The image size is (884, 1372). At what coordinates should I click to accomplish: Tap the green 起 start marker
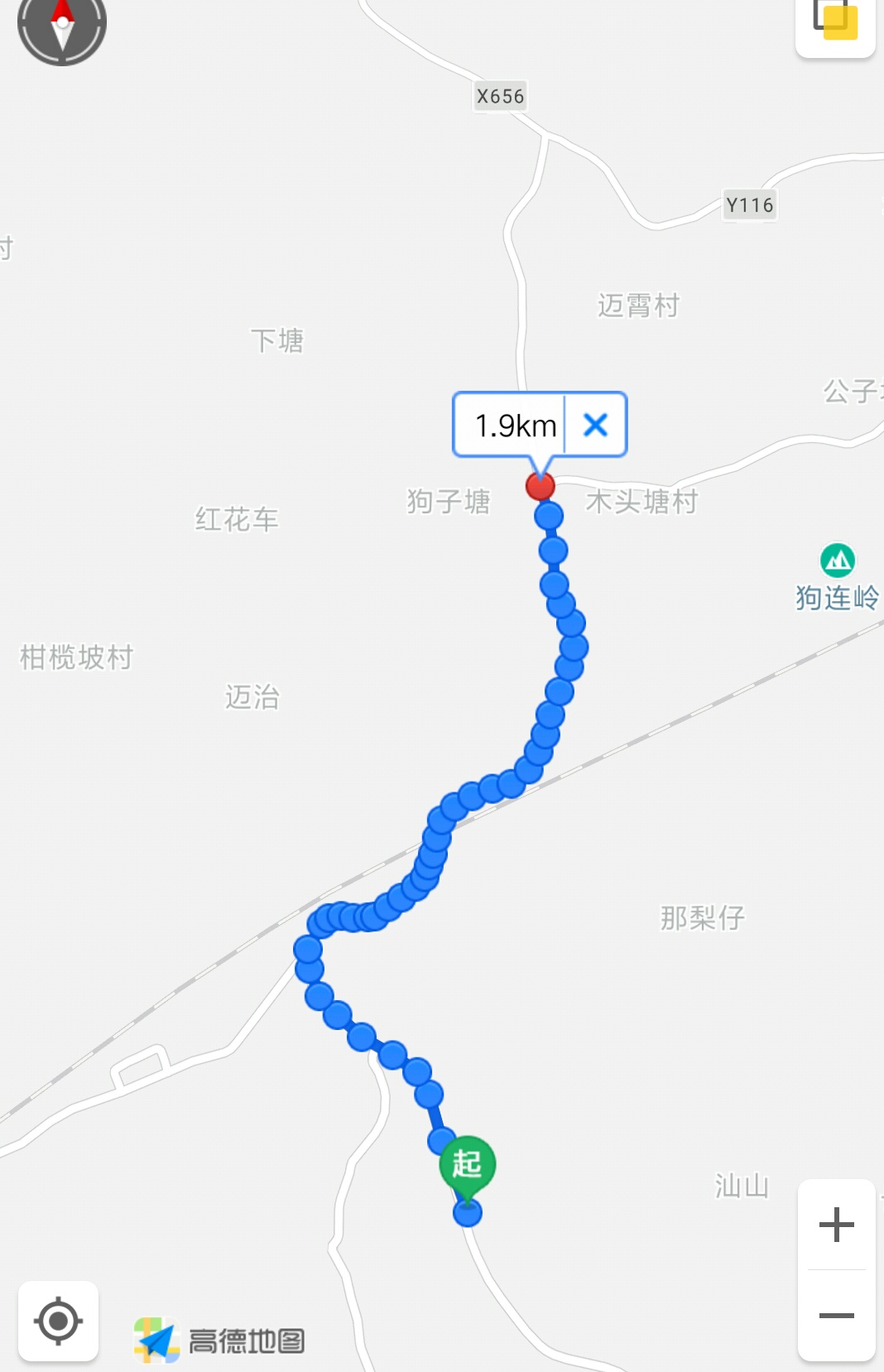[x=468, y=1163]
